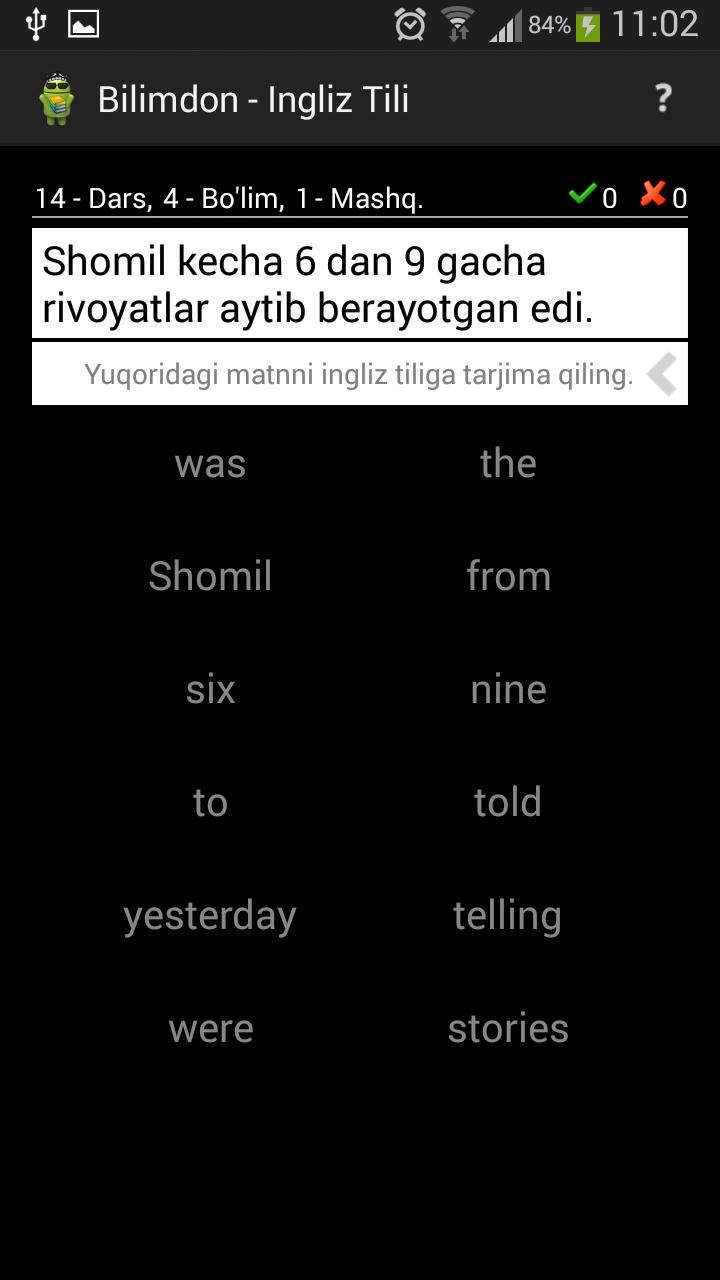Select the word 'the'
The height and width of the screenshot is (1280, 720).
tap(508, 464)
